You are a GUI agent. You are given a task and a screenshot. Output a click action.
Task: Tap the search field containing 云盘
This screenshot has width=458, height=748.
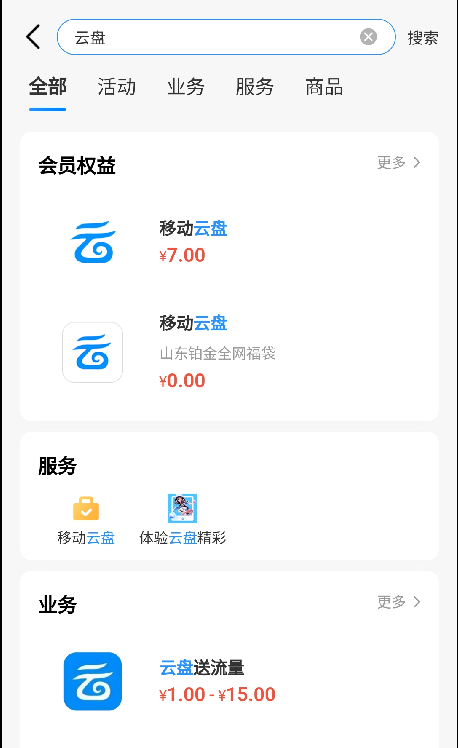coord(226,37)
